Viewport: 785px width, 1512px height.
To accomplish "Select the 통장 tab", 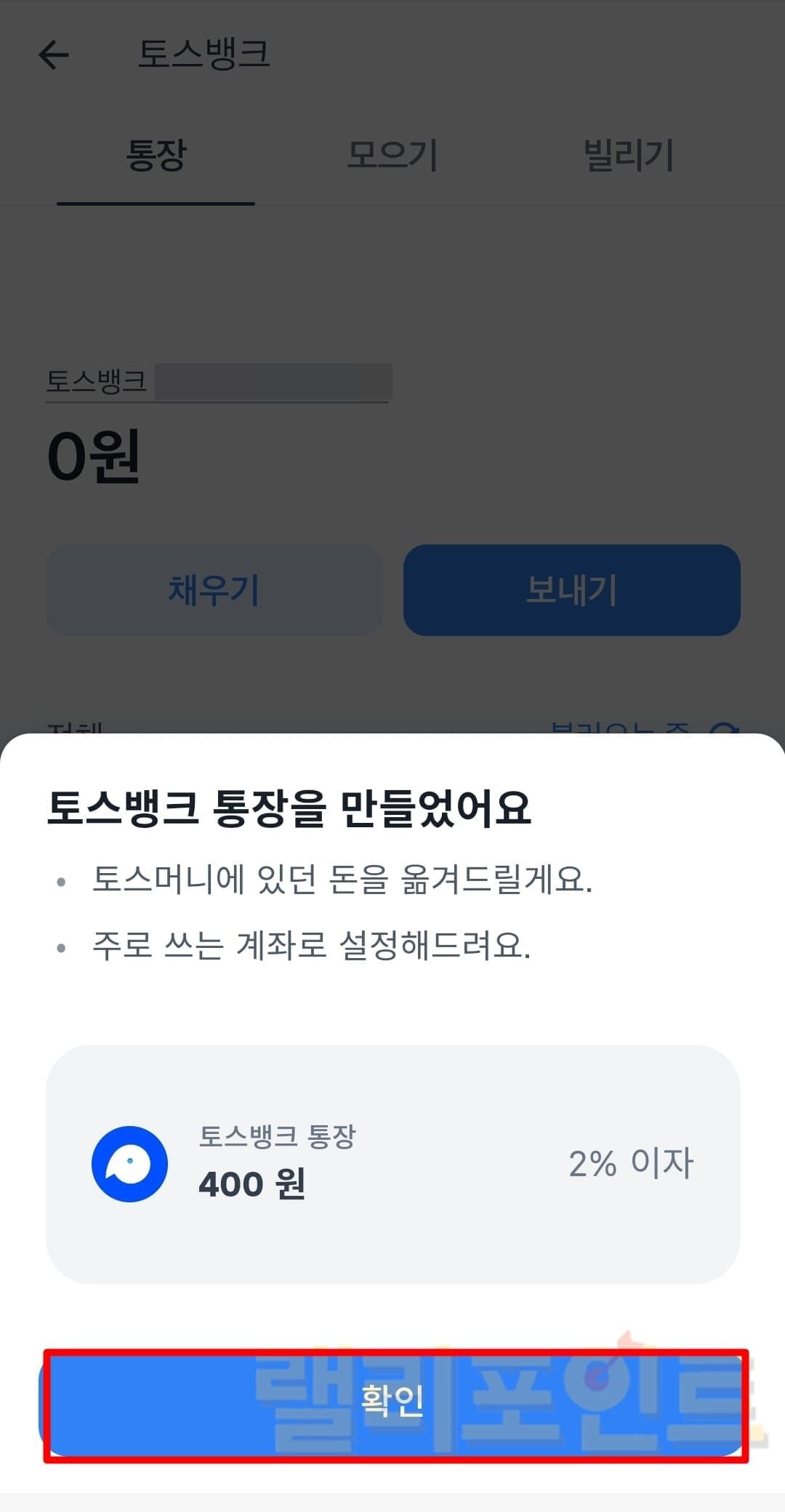I will tap(156, 155).
